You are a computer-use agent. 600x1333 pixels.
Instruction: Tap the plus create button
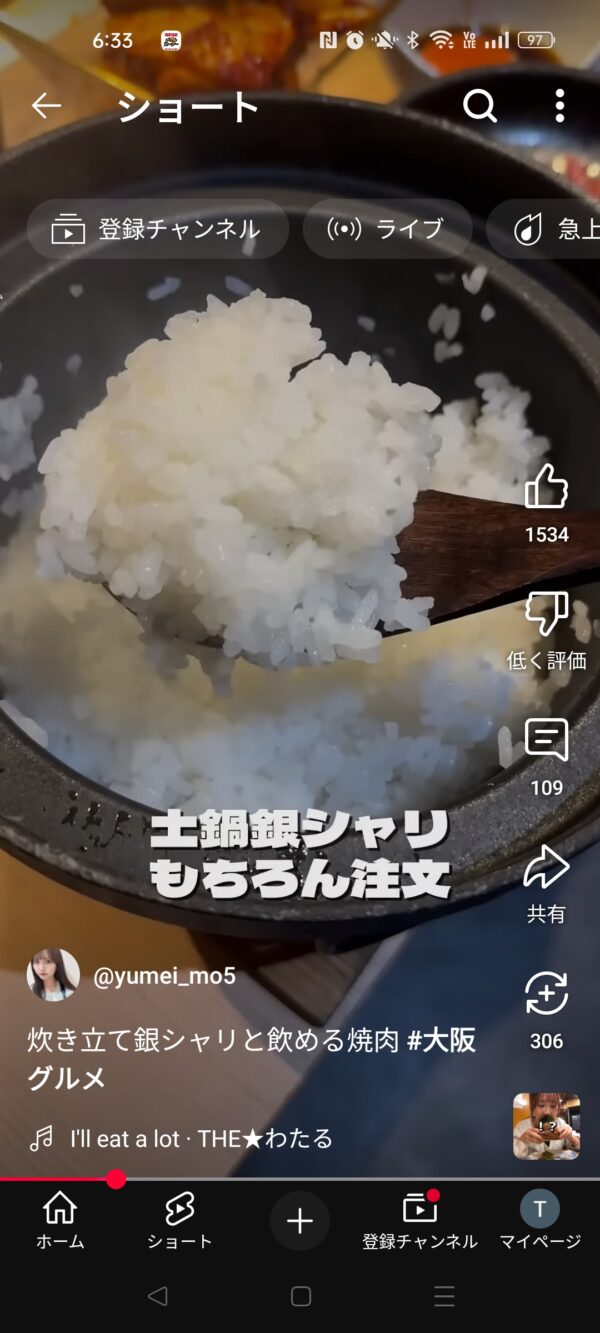point(300,1221)
